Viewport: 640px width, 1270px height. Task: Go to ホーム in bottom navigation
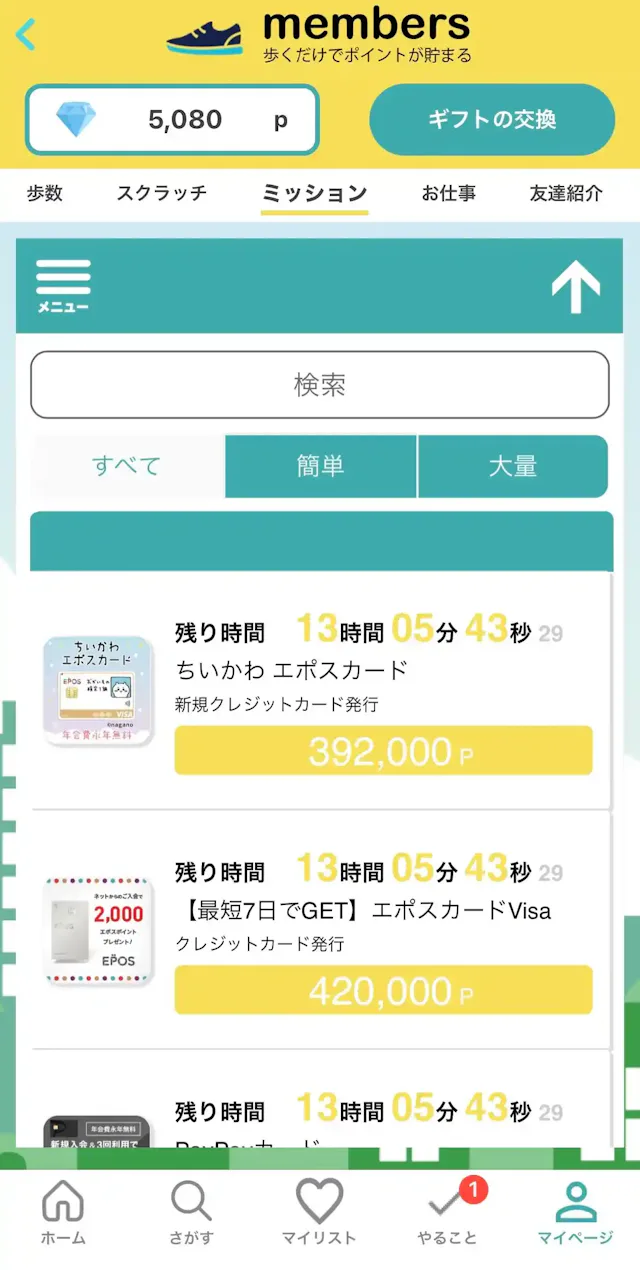63,1212
